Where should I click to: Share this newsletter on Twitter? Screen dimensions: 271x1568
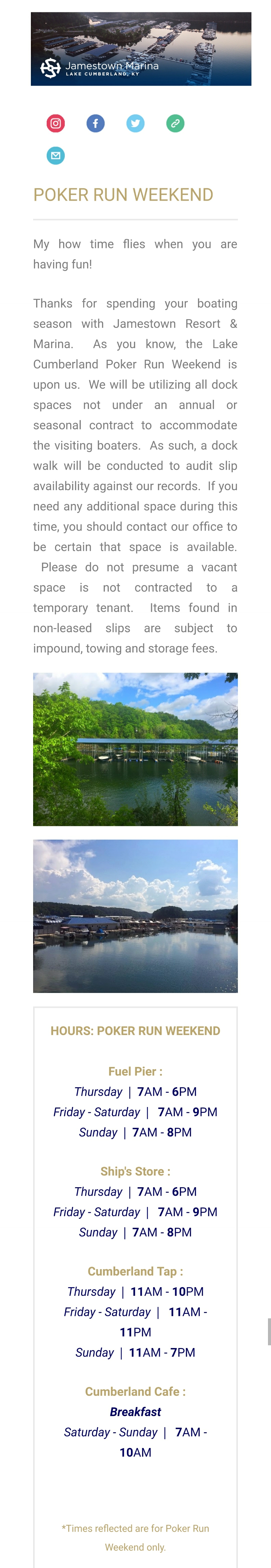pyautogui.click(x=135, y=124)
